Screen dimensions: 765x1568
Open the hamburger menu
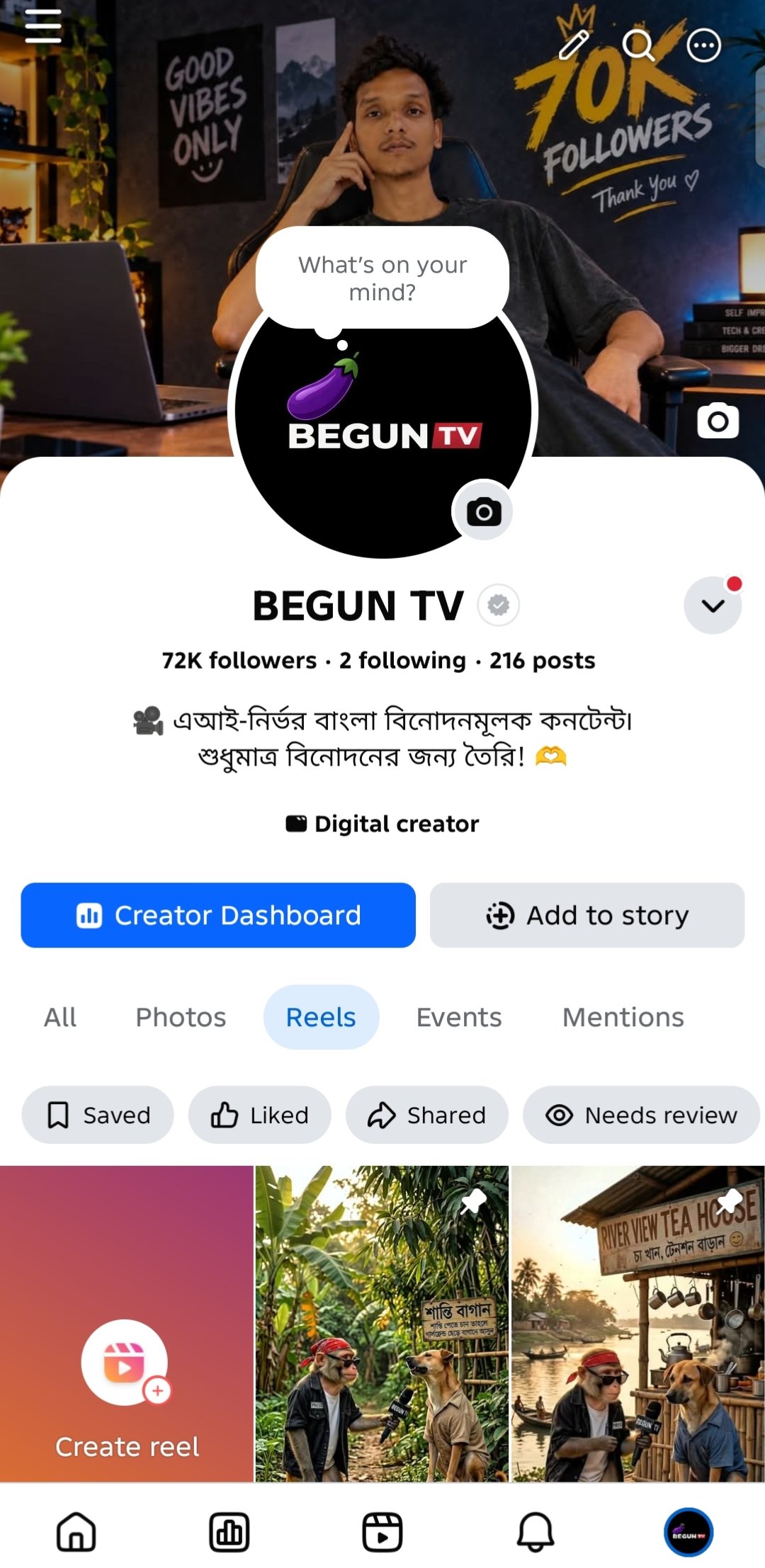click(x=43, y=27)
